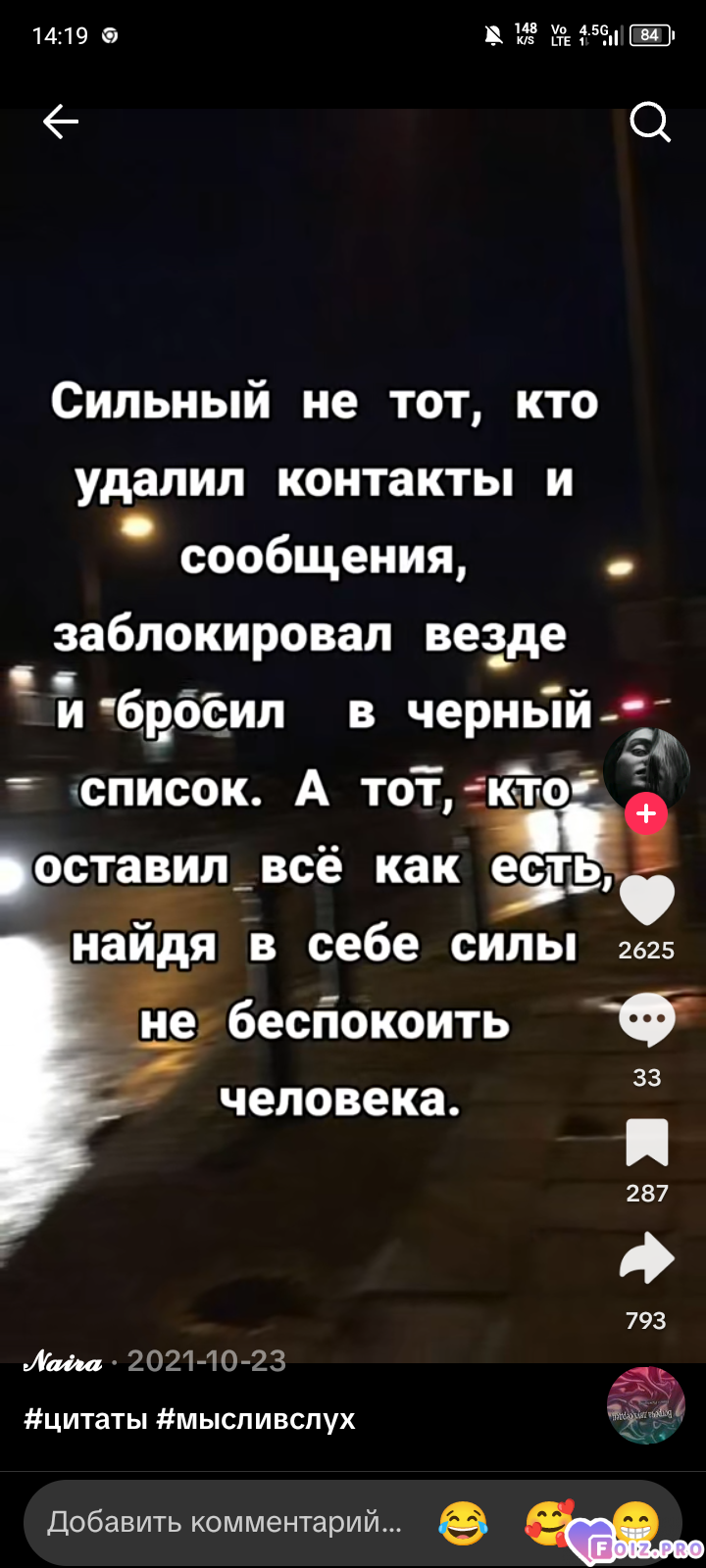
Task: Go back using the top arrow
Action: [61, 122]
